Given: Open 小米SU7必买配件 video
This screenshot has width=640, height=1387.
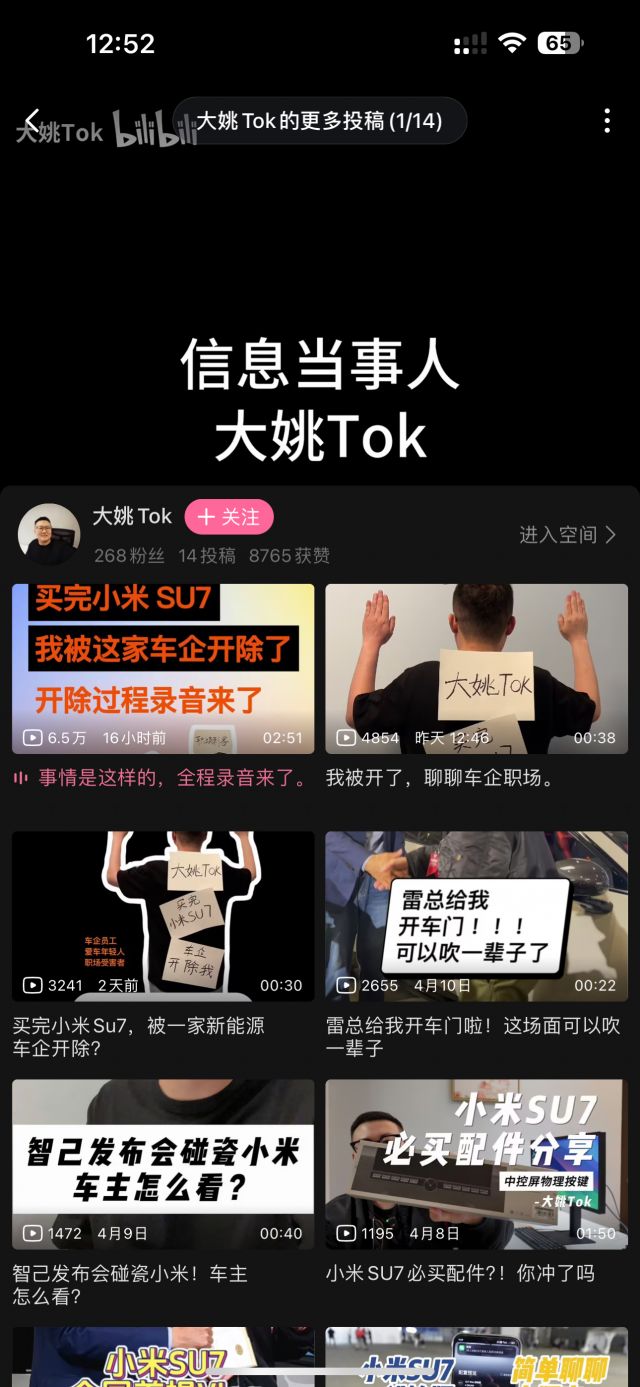Looking at the screenshot, I should (x=476, y=1164).
